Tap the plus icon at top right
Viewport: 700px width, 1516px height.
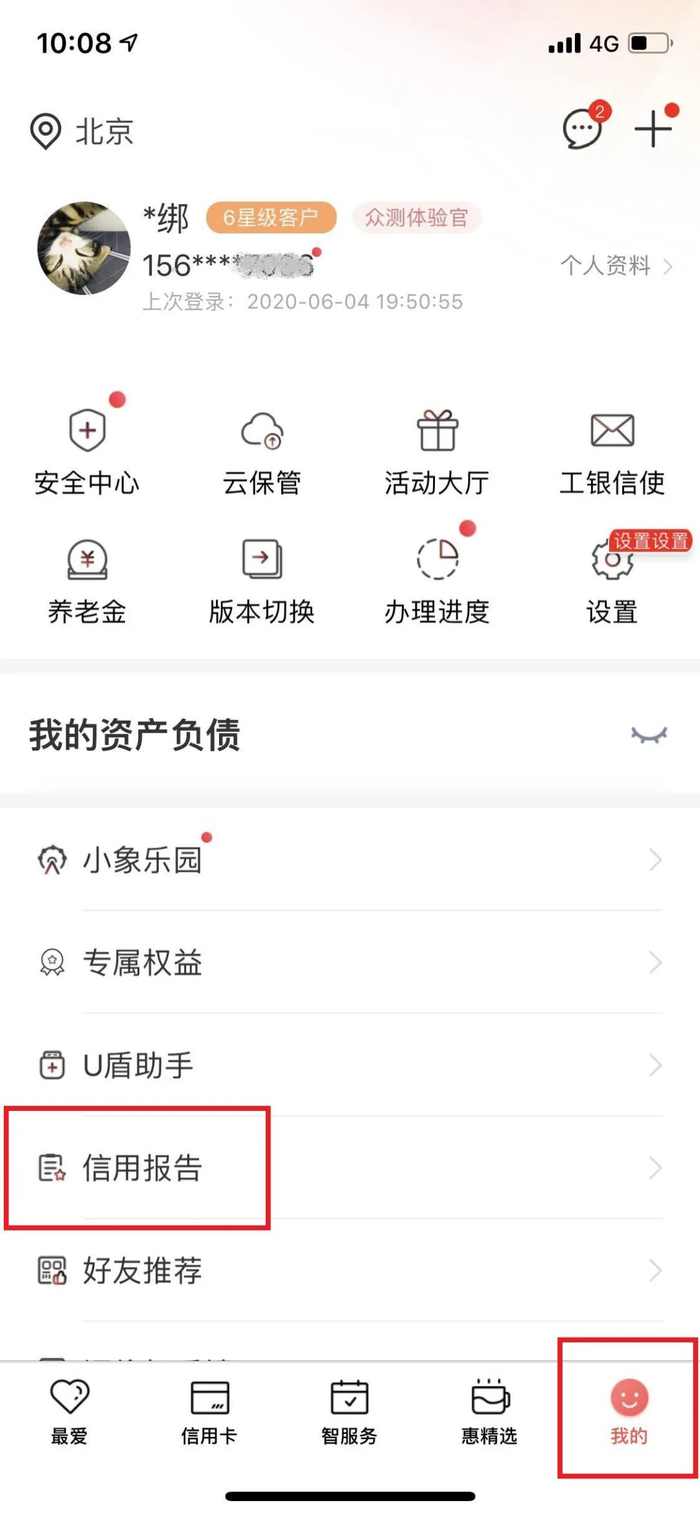coord(653,129)
